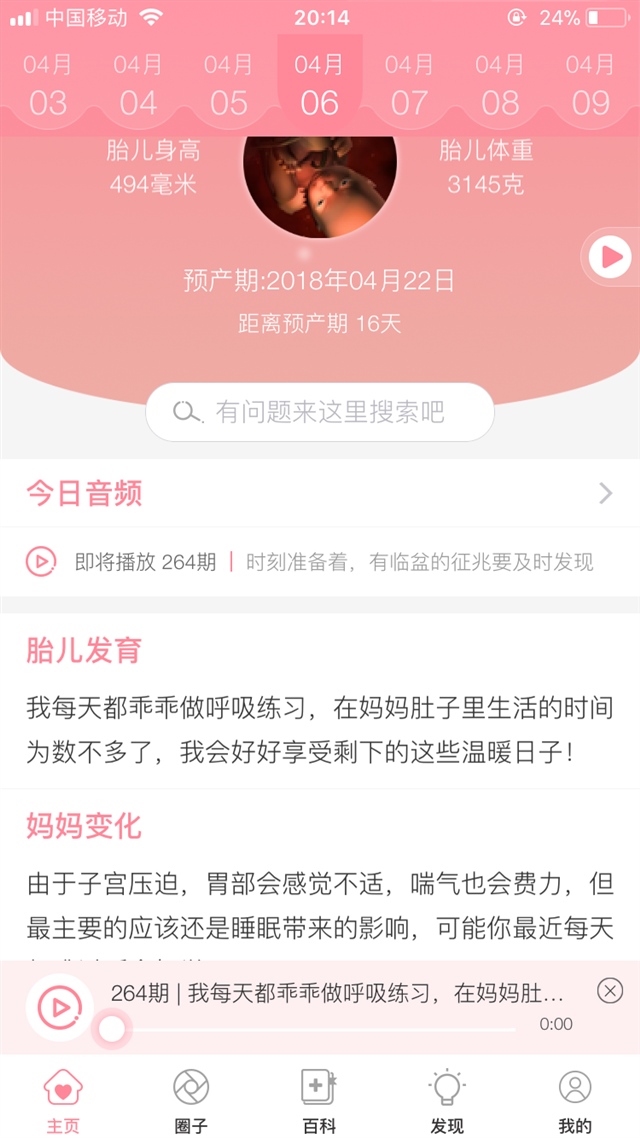Open the 今日音频 section
The height and width of the screenshot is (1138, 640).
[320, 493]
